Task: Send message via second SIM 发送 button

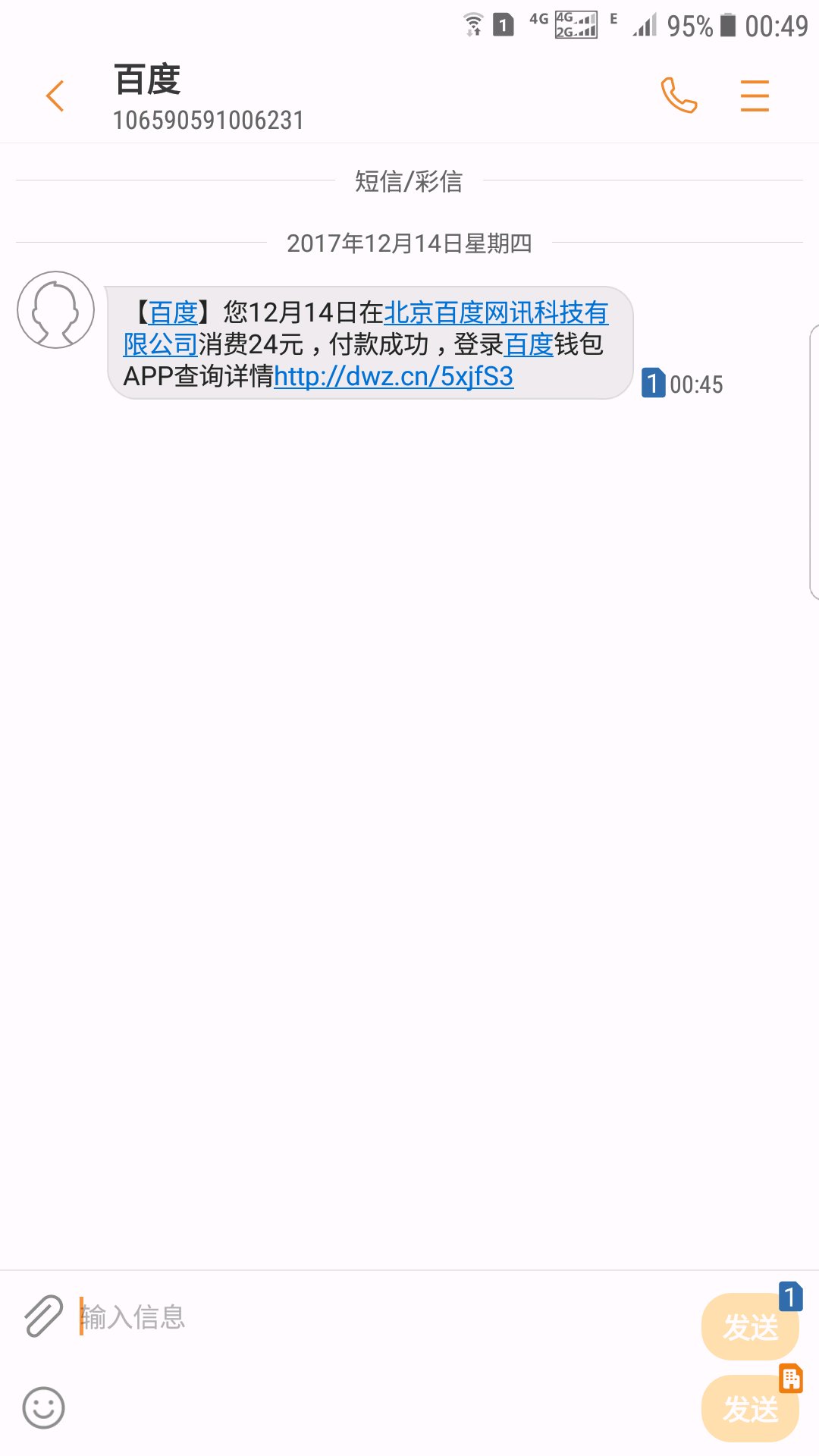Action: tap(750, 1409)
